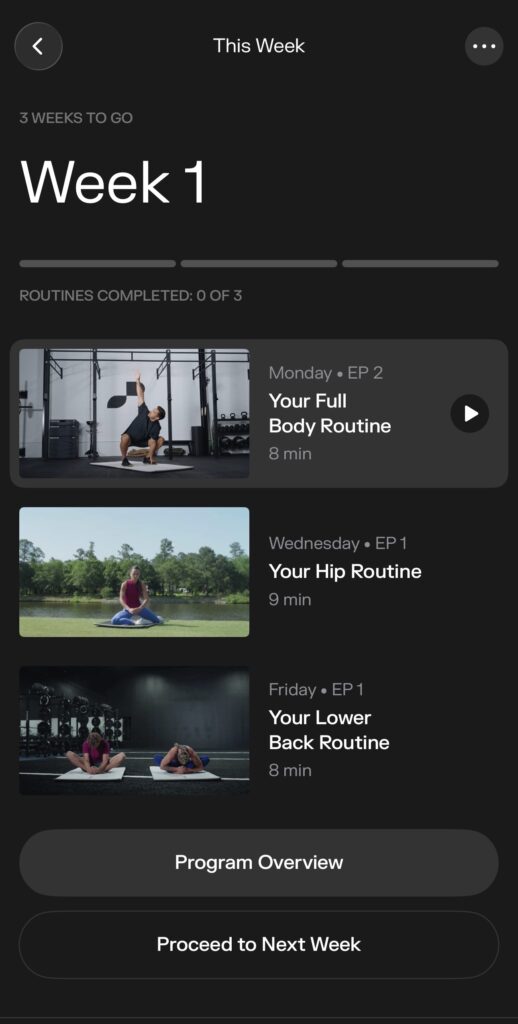518x1024 pixels.
Task: Play Your Full Body Routine
Action: [470, 413]
